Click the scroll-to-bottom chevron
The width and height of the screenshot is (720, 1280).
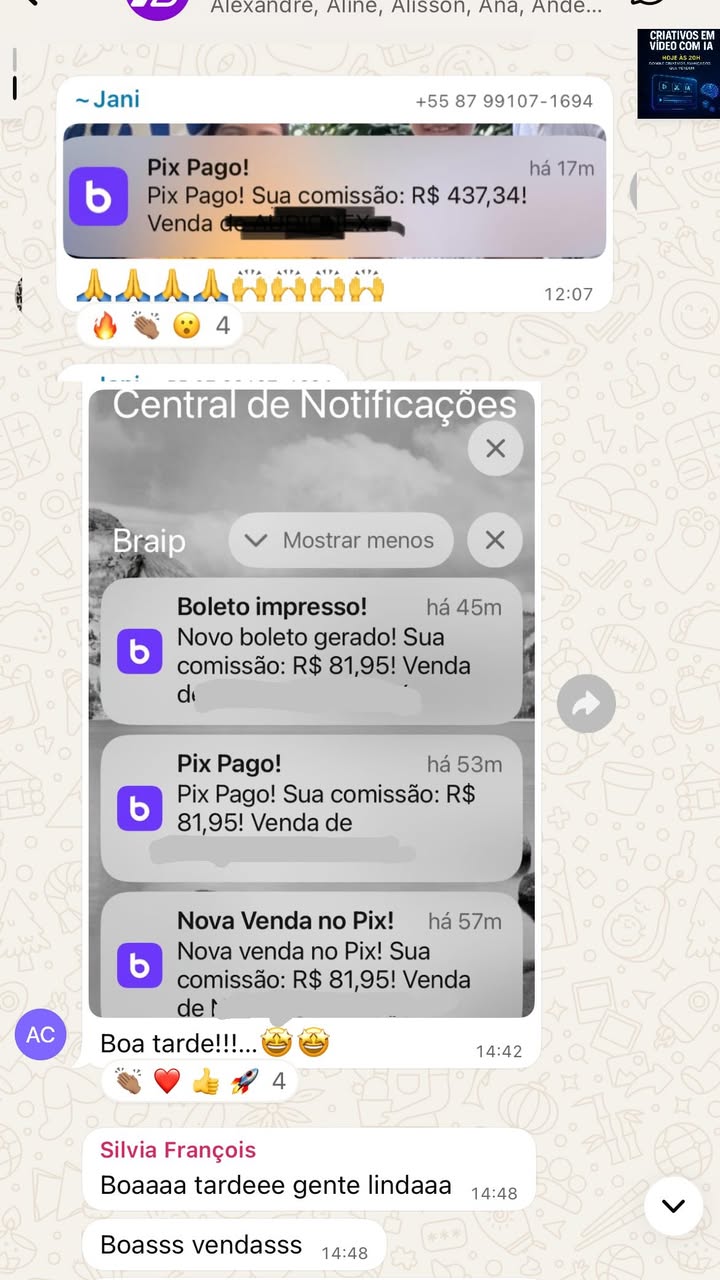pyautogui.click(x=674, y=1206)
